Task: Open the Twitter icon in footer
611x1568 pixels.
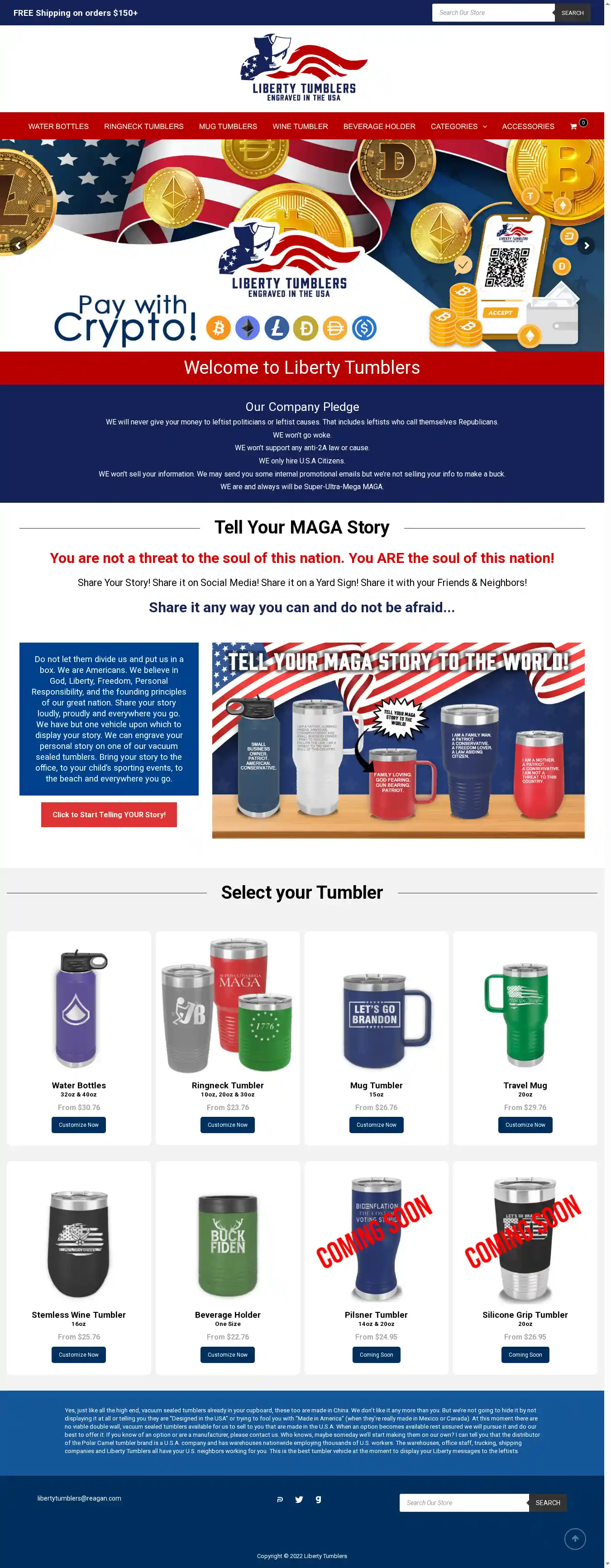Action: (299, 1499)
